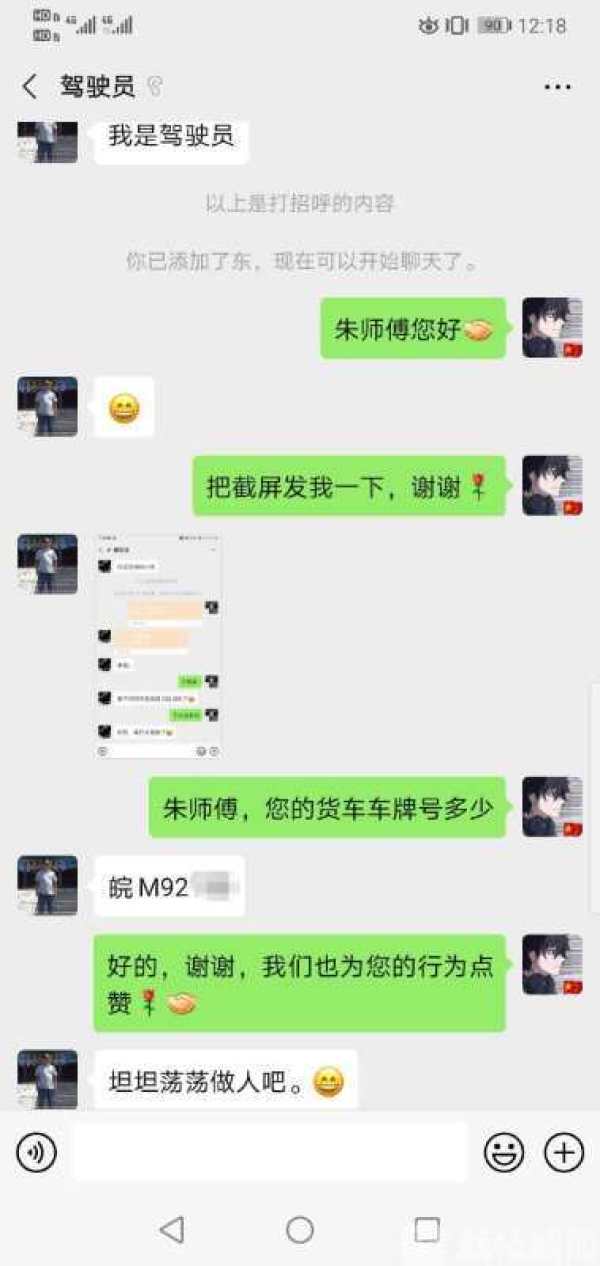Go back from the 驾驶员 chat
Image resolution: width=600 pixels, height=1266 pixels.
tap(30, 87)
